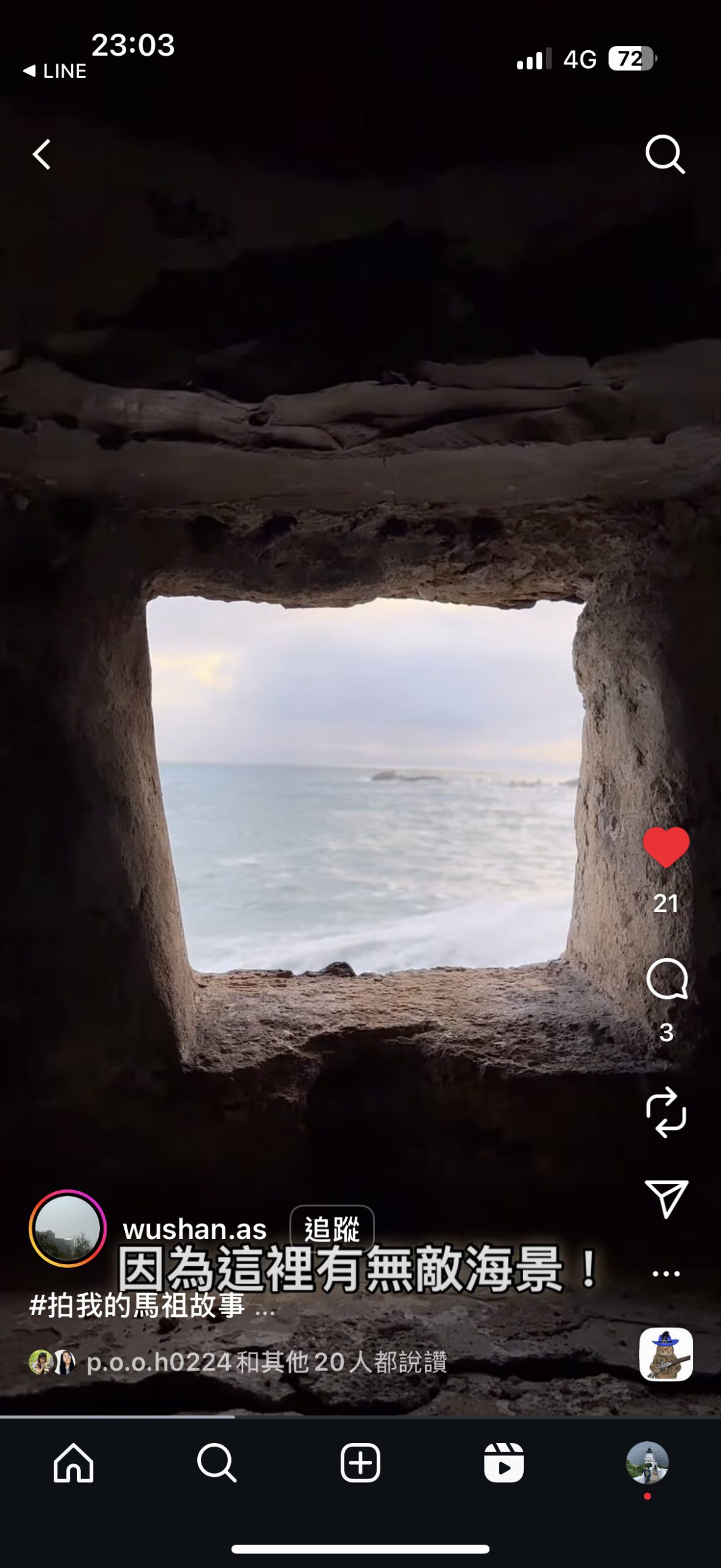Viewport: 721px width, 1568px height.
Task: View wushan.as profile picture story
Action: [x=67, y=1229]
